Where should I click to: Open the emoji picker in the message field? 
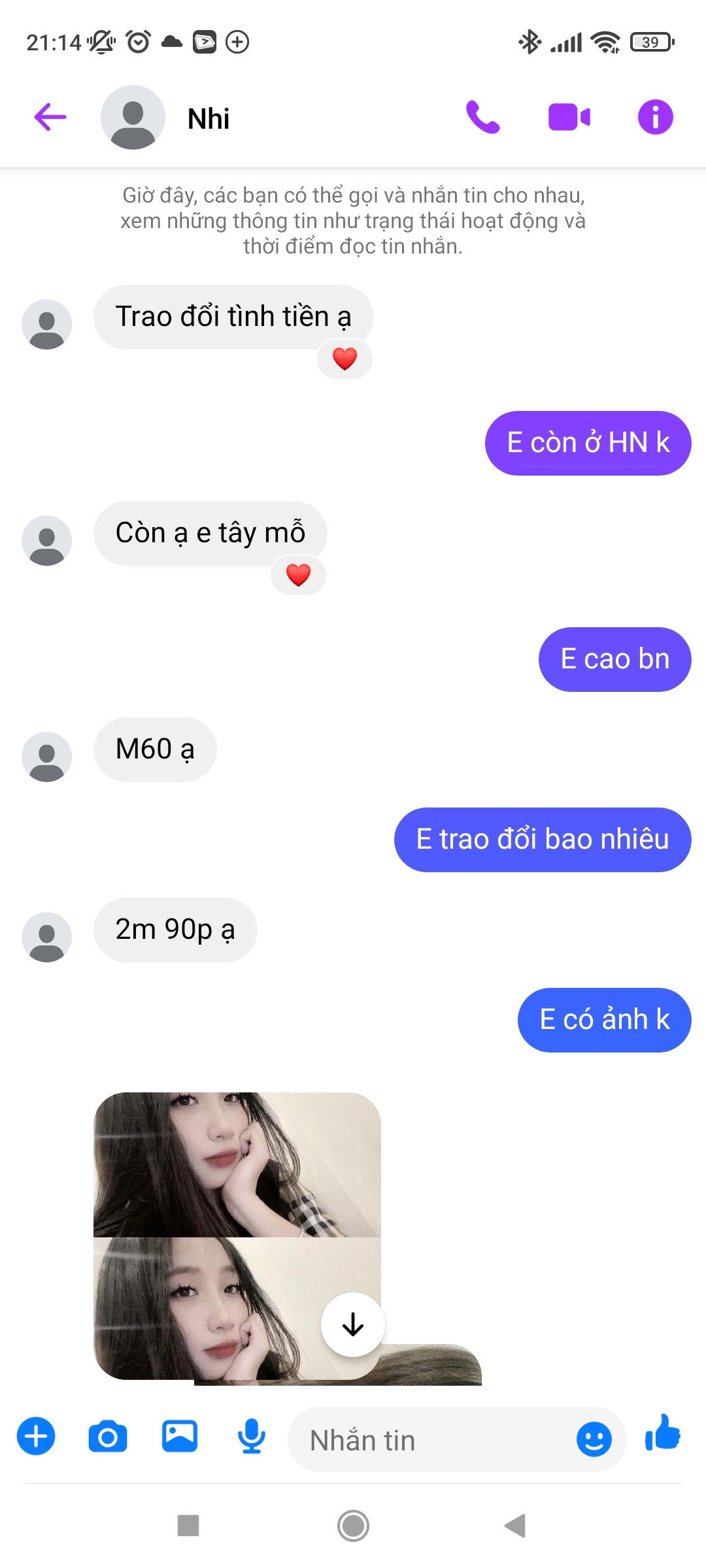(x=594, y=1439)
